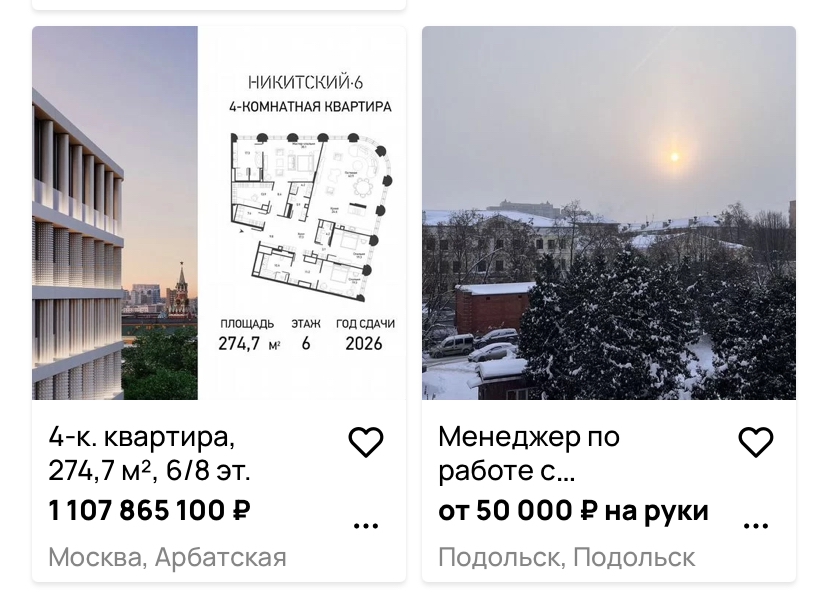Save the Менеджер по работе listing to favorites

[x=756, y=442]
